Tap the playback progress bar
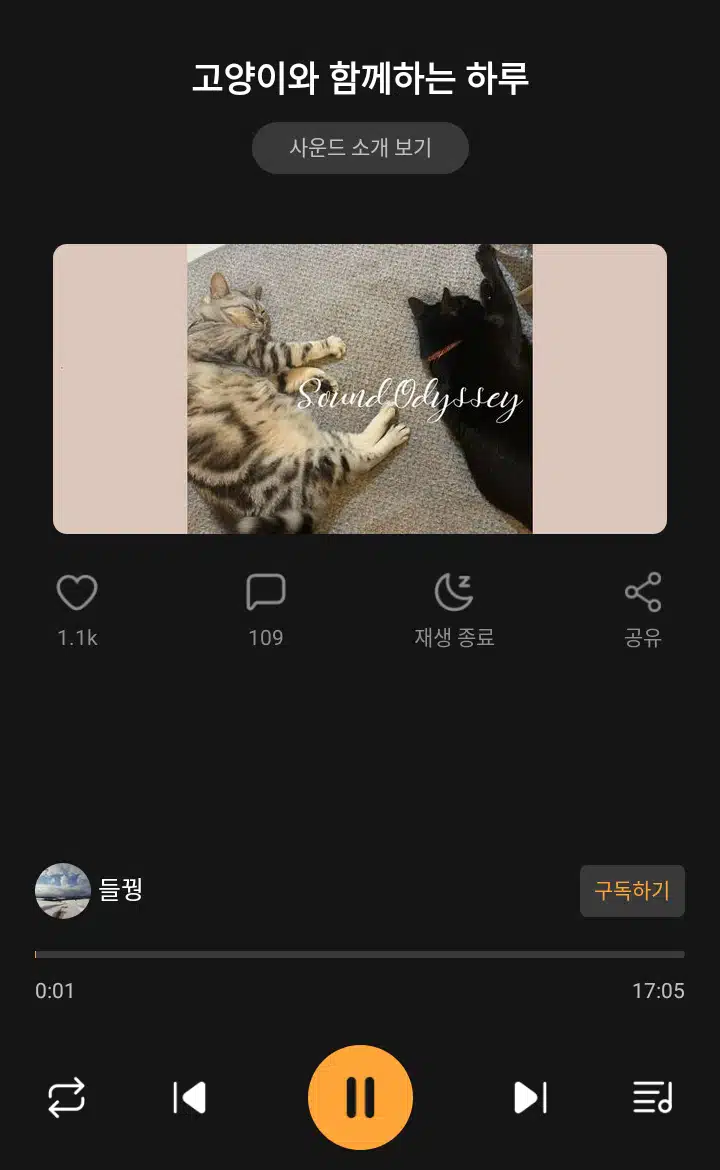The width and height of the screenshot is (720, 1170). [360, 954]
